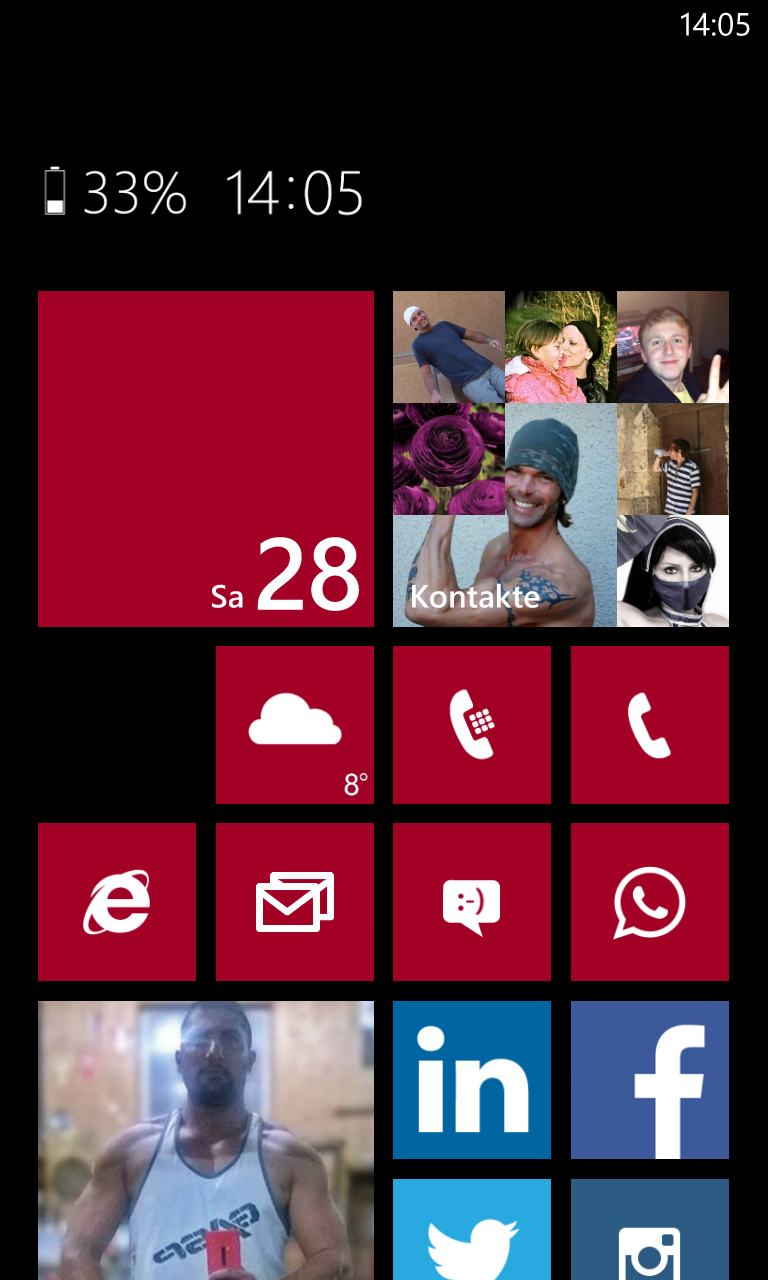768x1280 pixels.
Task: Open the messaging smiley tile
Action: click(x=472, y=902)
